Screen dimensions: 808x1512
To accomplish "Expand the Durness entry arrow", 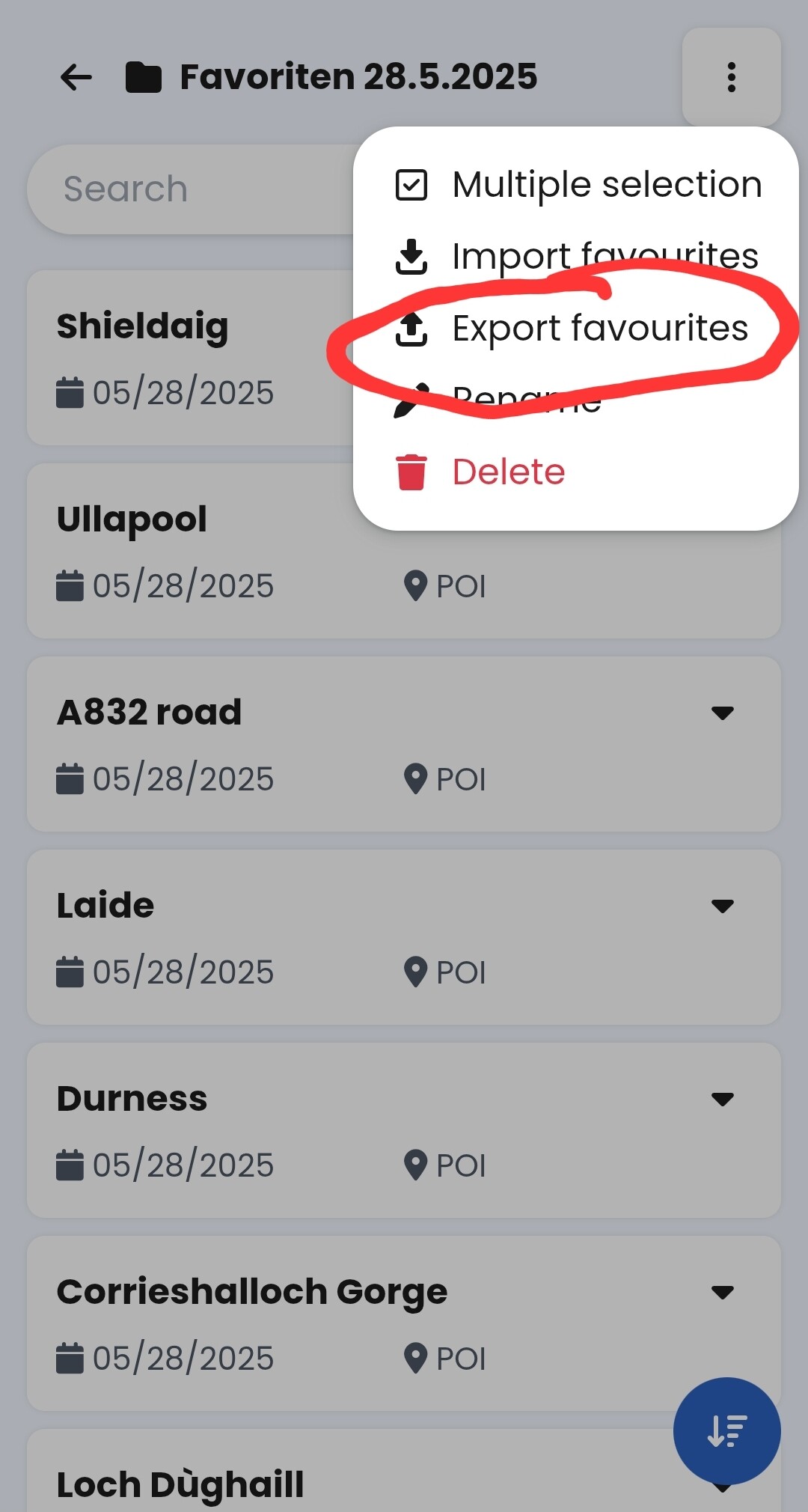I will pyautogui.click(x=722, y=1099).
